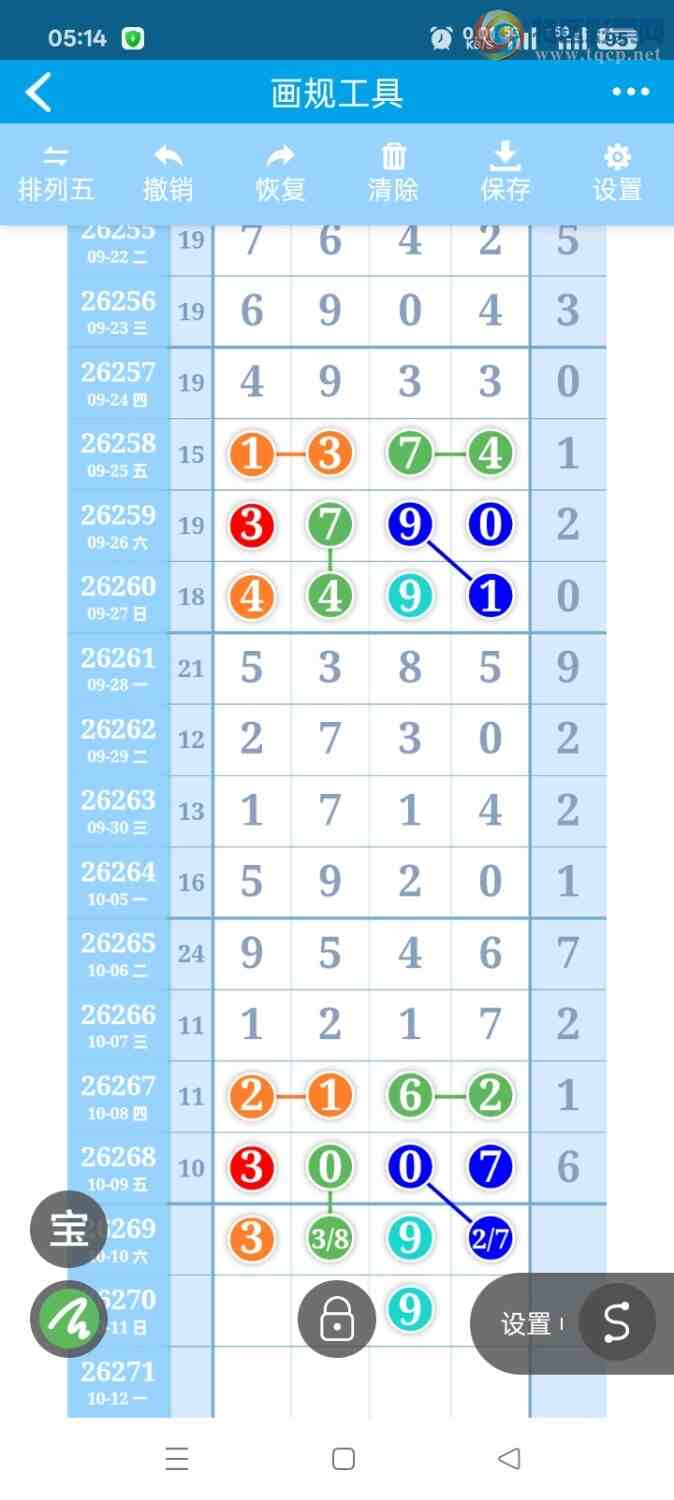Viewport: 674px width, 1500px height.
Task: Redo the drawing with 恢复
Action: [280, 174]
